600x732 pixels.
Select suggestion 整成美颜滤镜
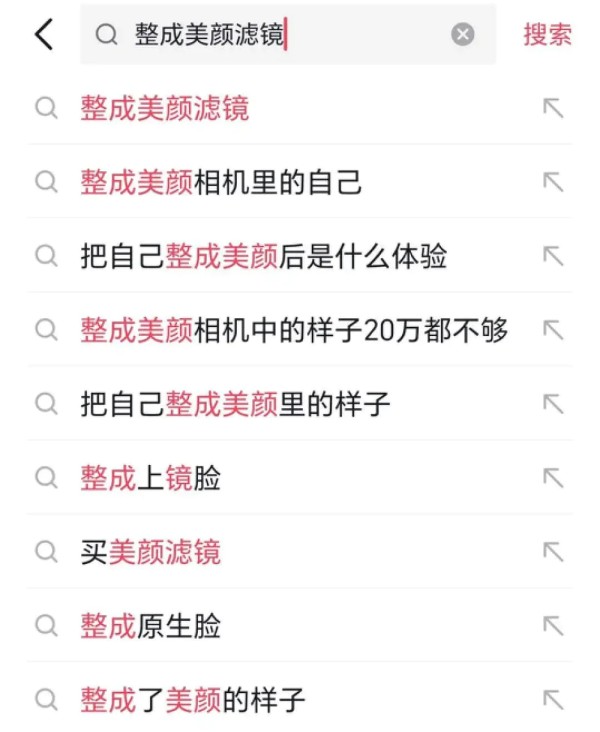point(165,108)
